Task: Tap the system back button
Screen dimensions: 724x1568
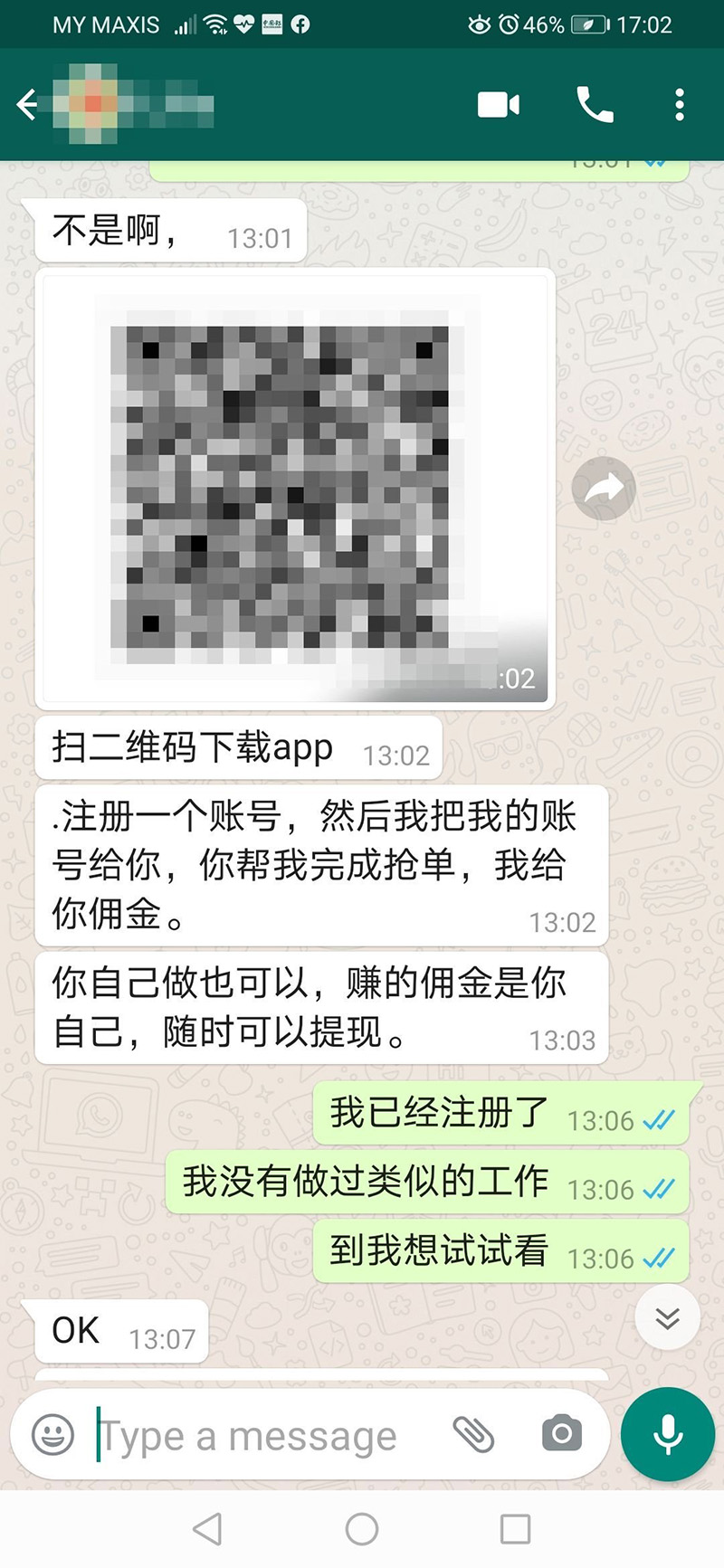Action: (207, 1529)
